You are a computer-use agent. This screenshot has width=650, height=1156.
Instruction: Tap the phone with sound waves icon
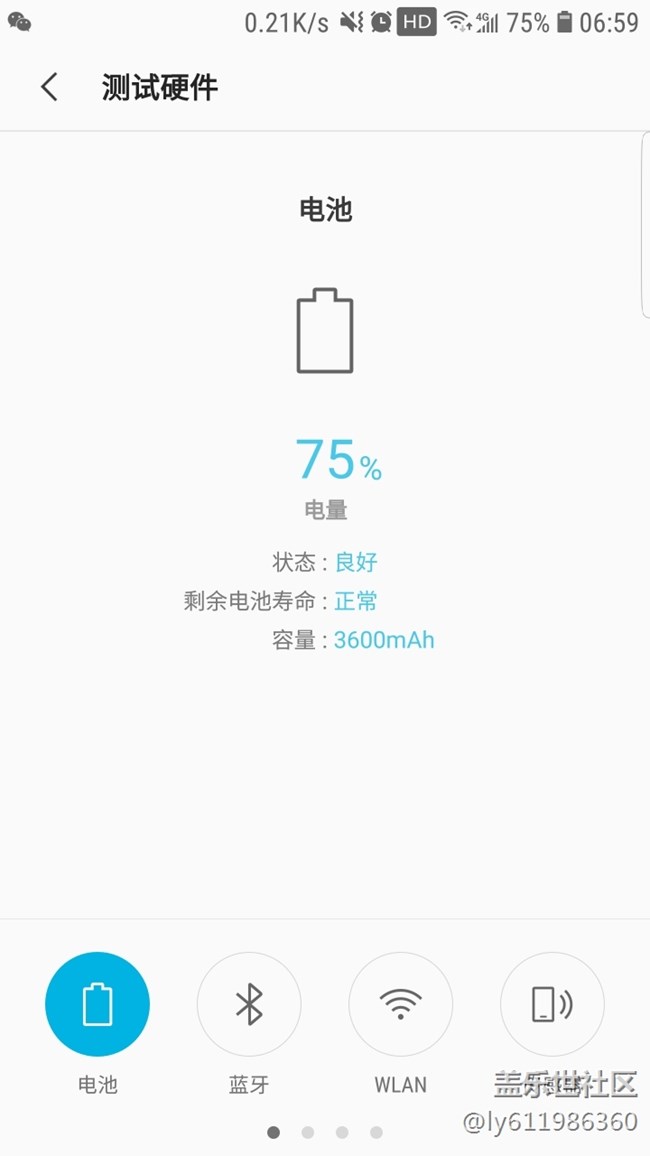[x=552, y=1004]
